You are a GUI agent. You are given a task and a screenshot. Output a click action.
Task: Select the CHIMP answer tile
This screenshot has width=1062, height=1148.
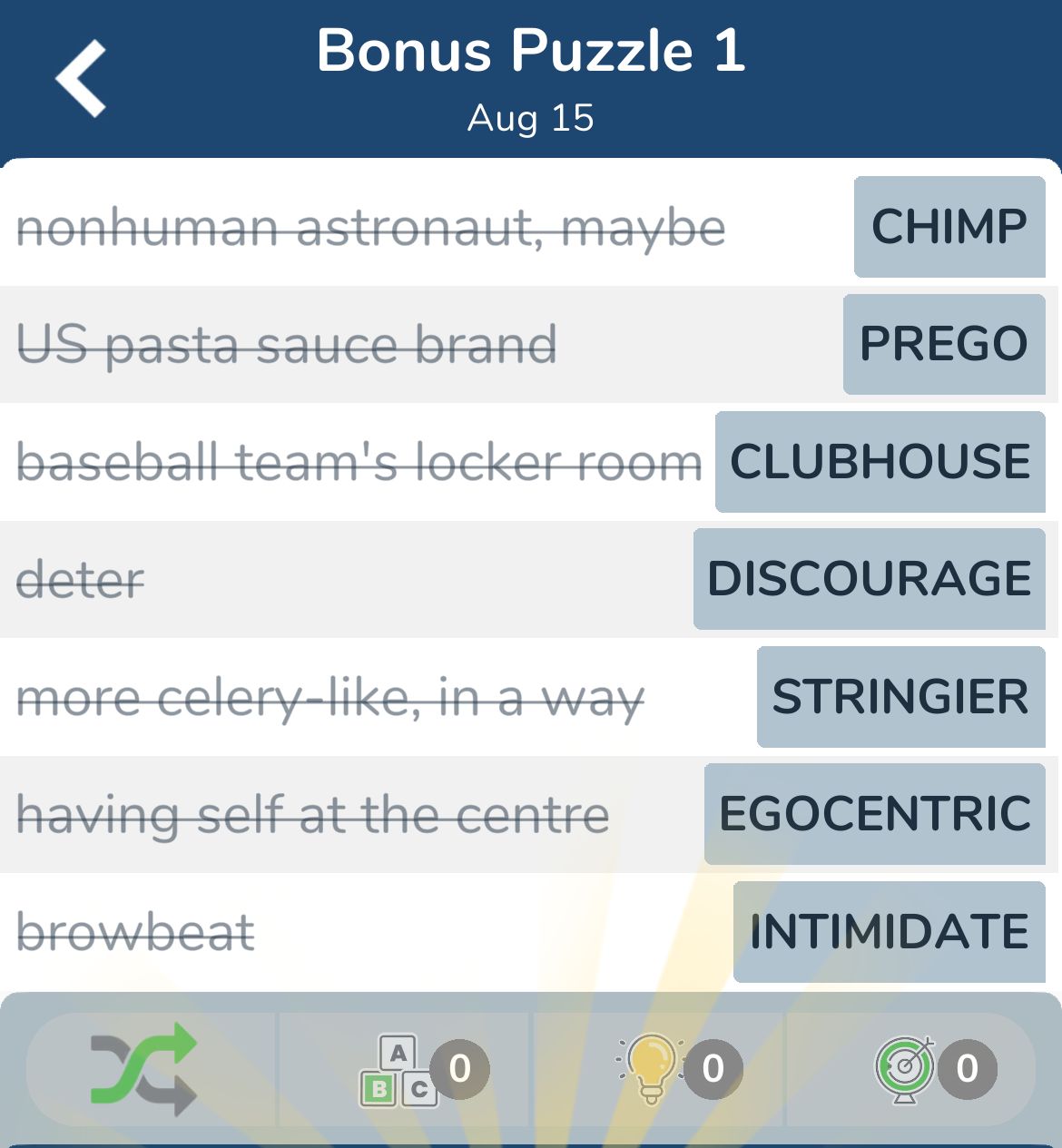[x=949, y=227]
